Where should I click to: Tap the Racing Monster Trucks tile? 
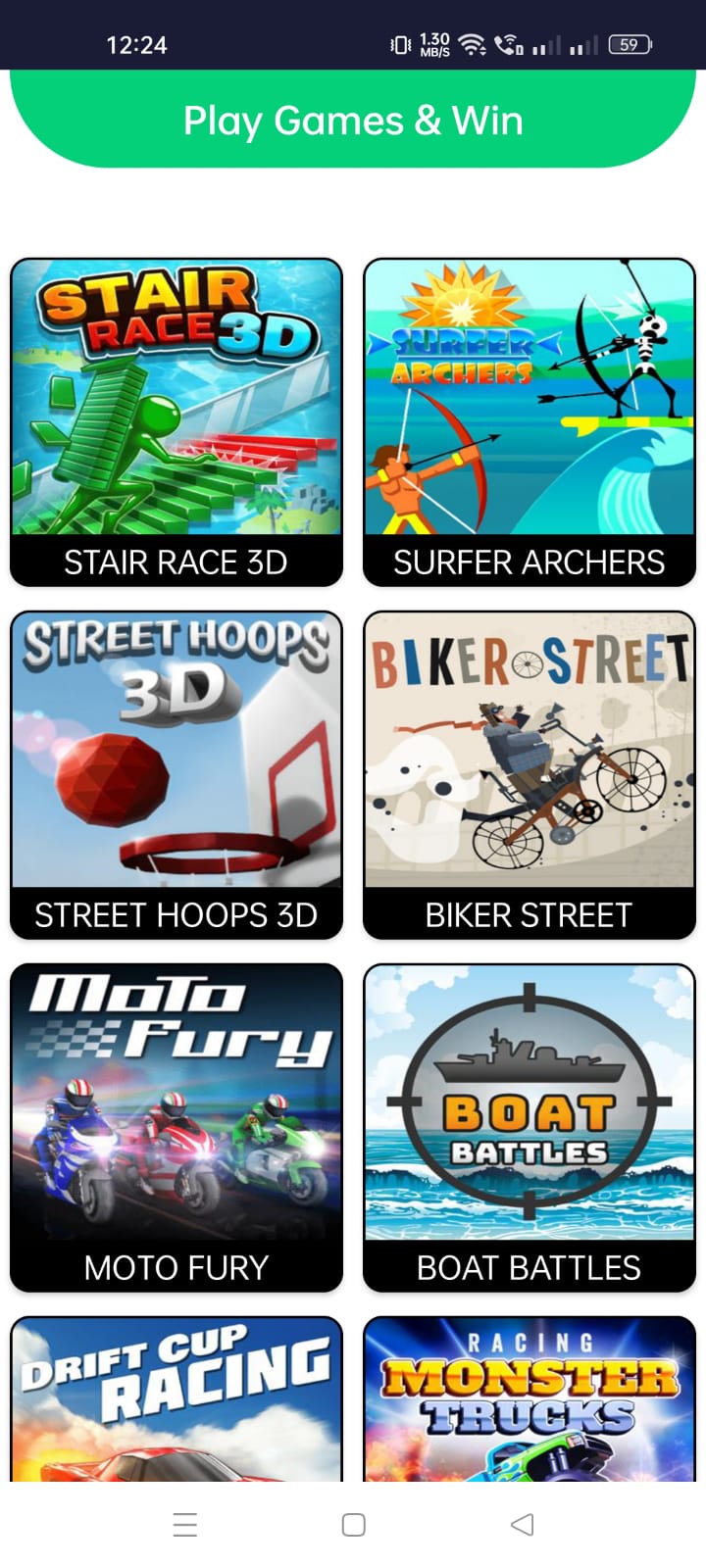pyautogui.click(x=529, y=1401)
